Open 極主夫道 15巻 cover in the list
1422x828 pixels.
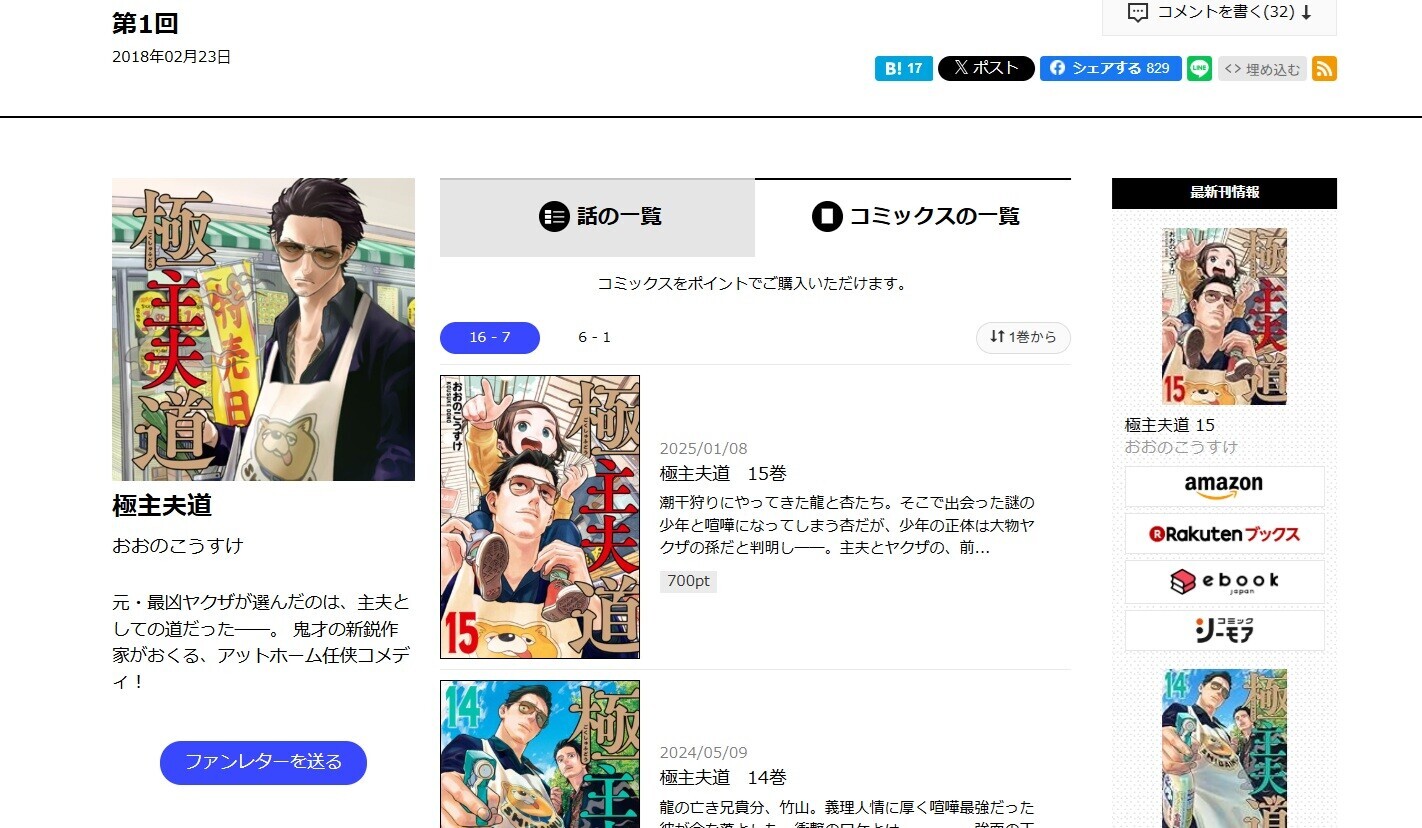(540, 517)
